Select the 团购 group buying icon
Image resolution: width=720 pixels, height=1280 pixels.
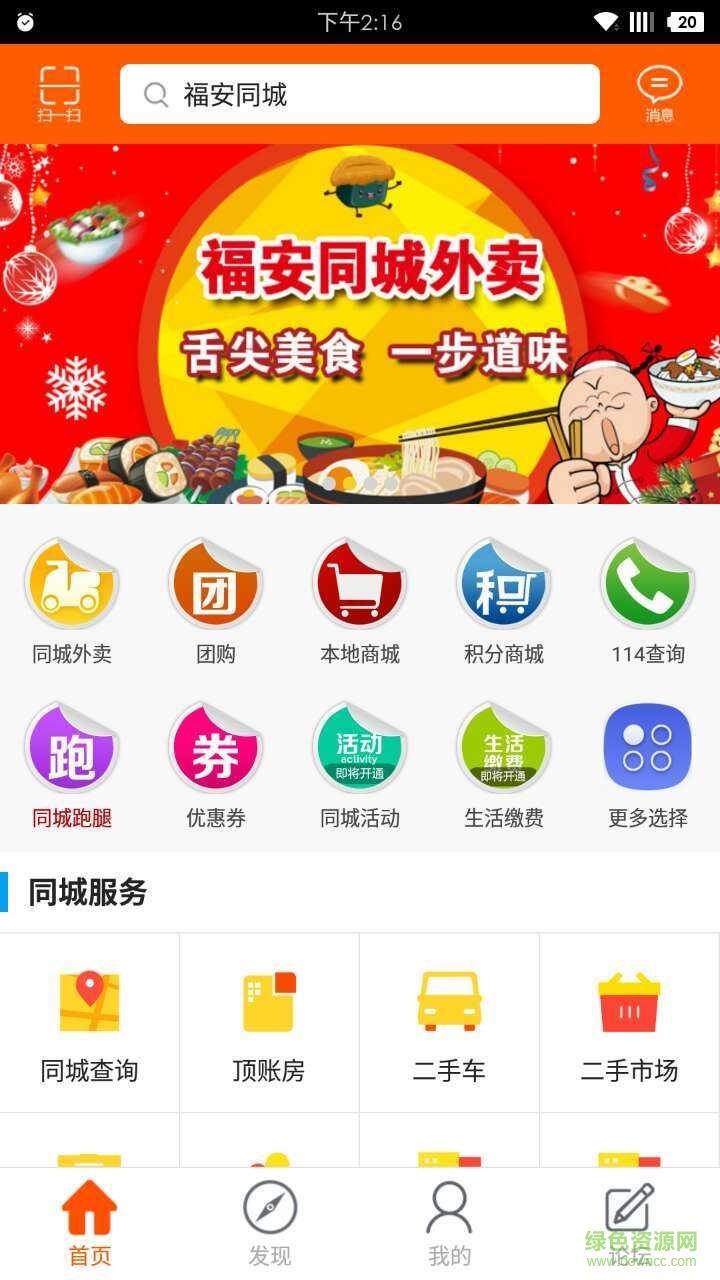tap(215, 600)
